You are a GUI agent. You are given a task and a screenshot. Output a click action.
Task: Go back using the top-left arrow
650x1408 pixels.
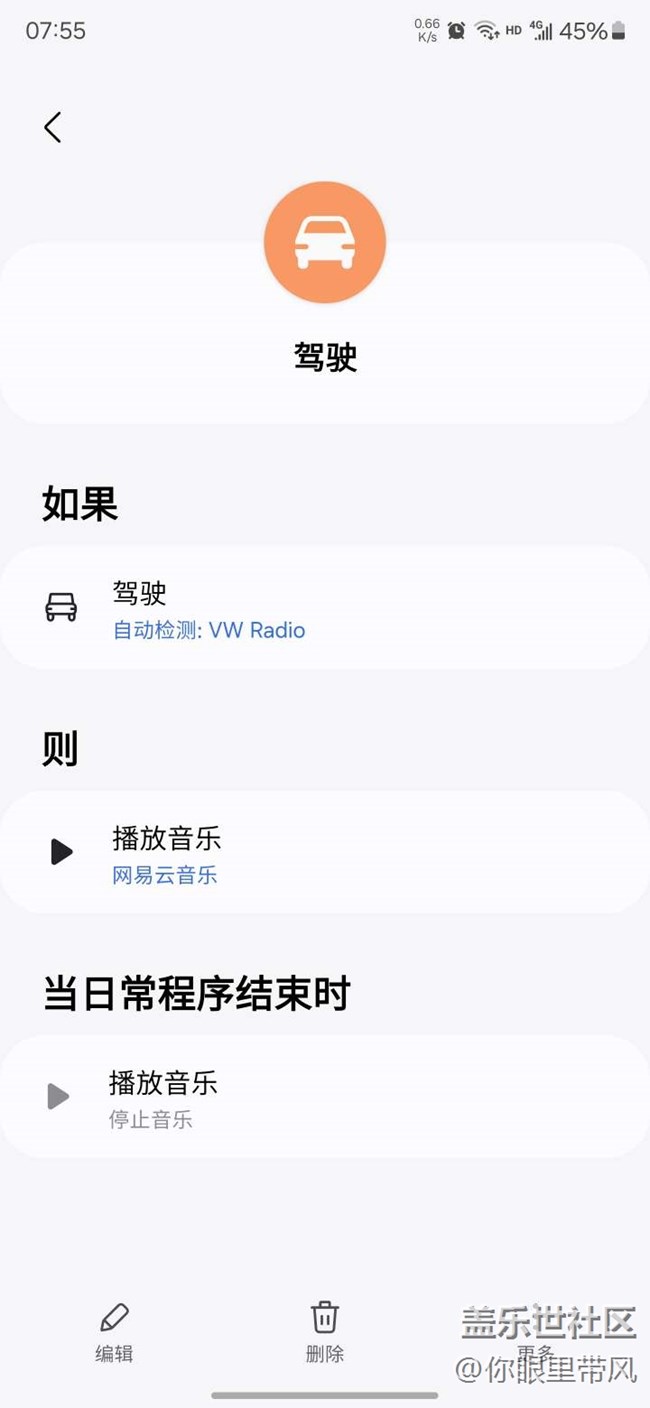click(x=53, y=127)
